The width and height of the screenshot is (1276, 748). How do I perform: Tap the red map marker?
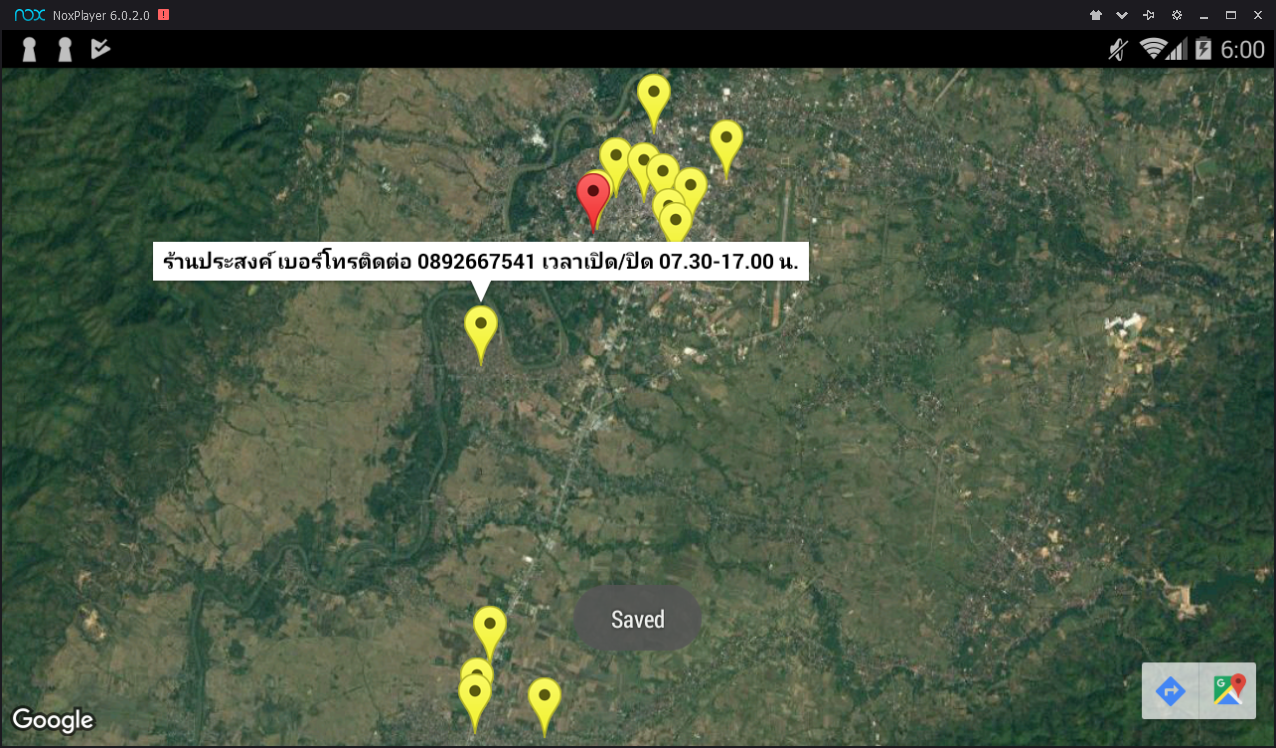[594, 195]
